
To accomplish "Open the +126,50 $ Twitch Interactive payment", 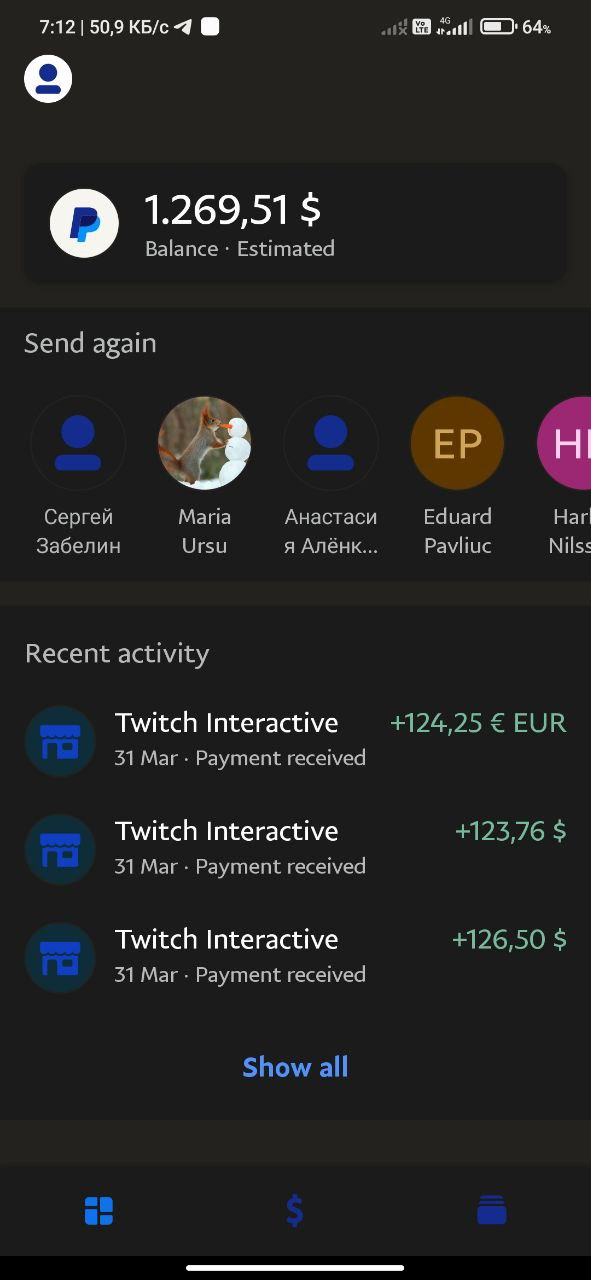I will click(x=295, y=956).
